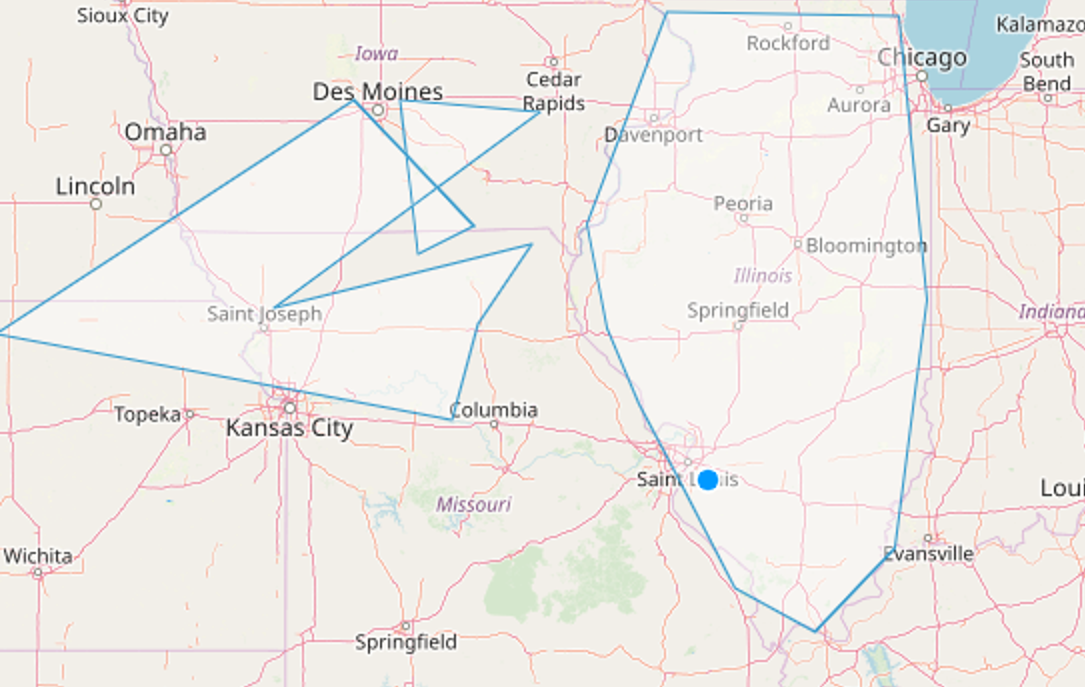Image resolution: width=1085 pixels, height=687 pixels.
Task: Tap the blue location marker near Saint Louis
Action: tap(708, 480)
